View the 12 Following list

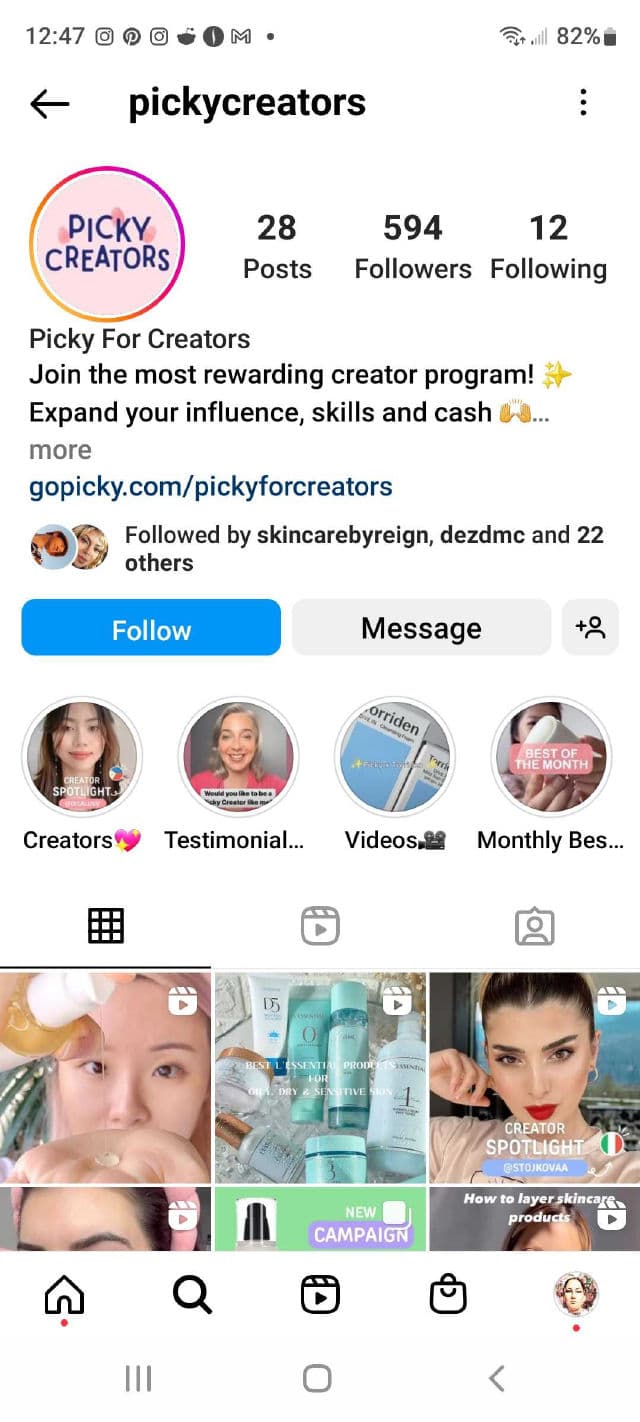coord(548,246)
